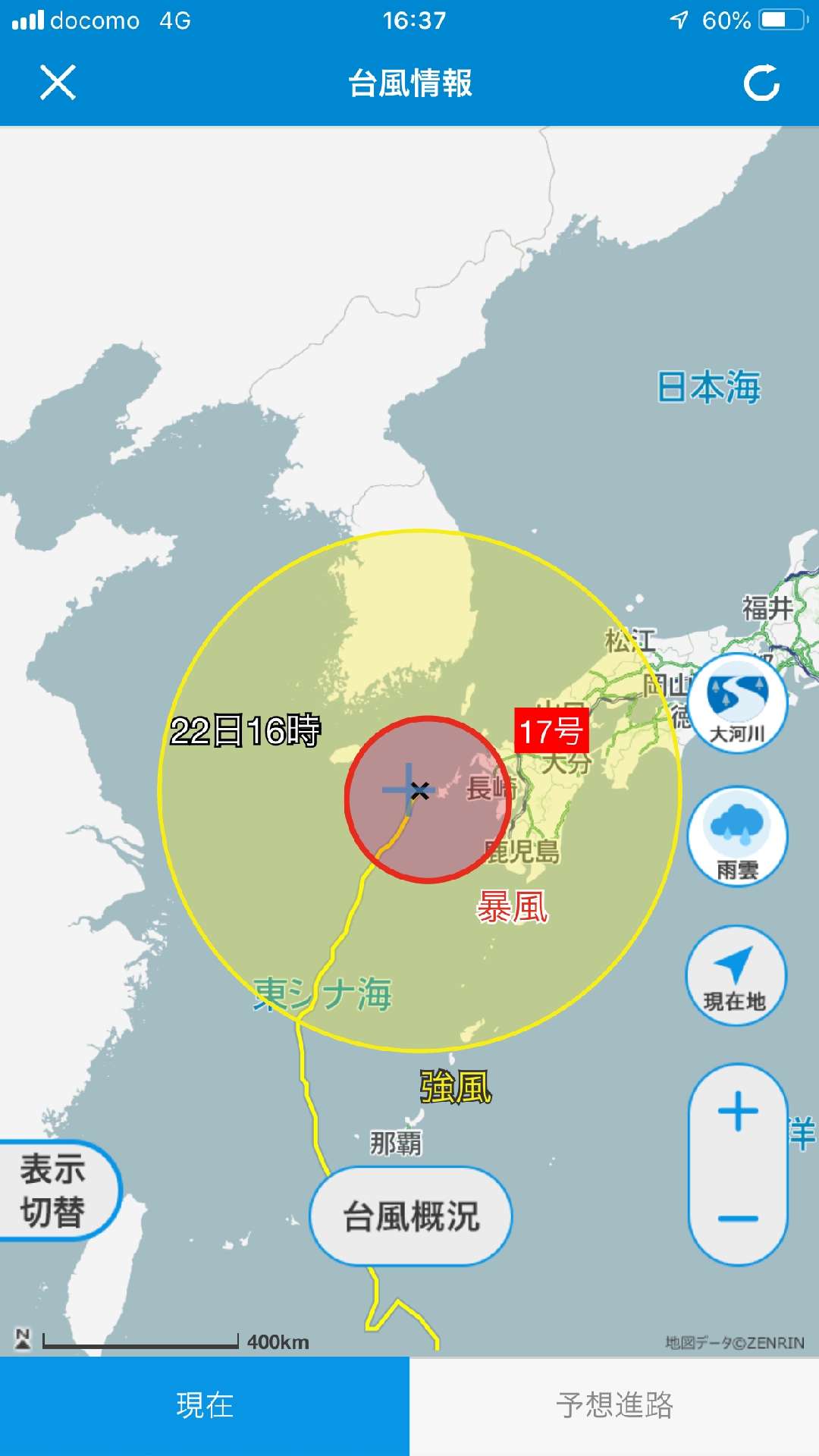Open 台風概況 typhoon summary
The image size is (819, 1456).
[411, 1216]
